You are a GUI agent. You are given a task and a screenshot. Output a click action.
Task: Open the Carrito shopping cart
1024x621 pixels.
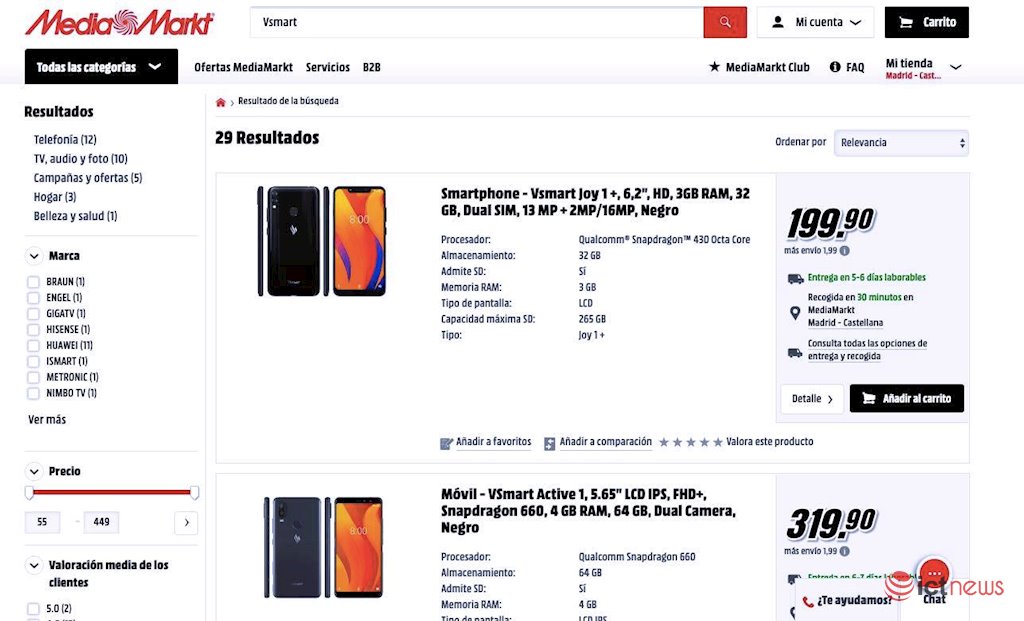(927, 22)
